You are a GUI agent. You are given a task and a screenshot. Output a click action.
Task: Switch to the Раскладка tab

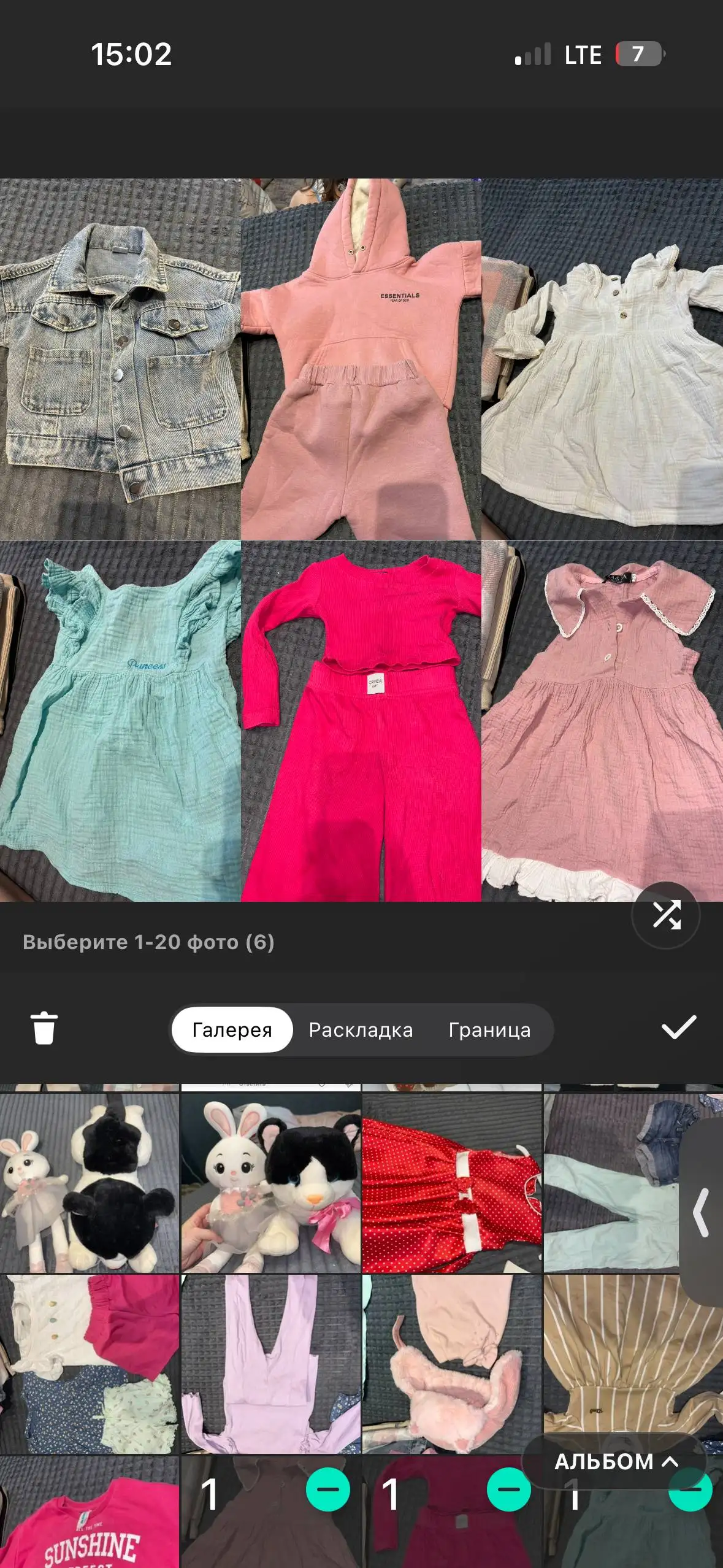point(361,1029)
